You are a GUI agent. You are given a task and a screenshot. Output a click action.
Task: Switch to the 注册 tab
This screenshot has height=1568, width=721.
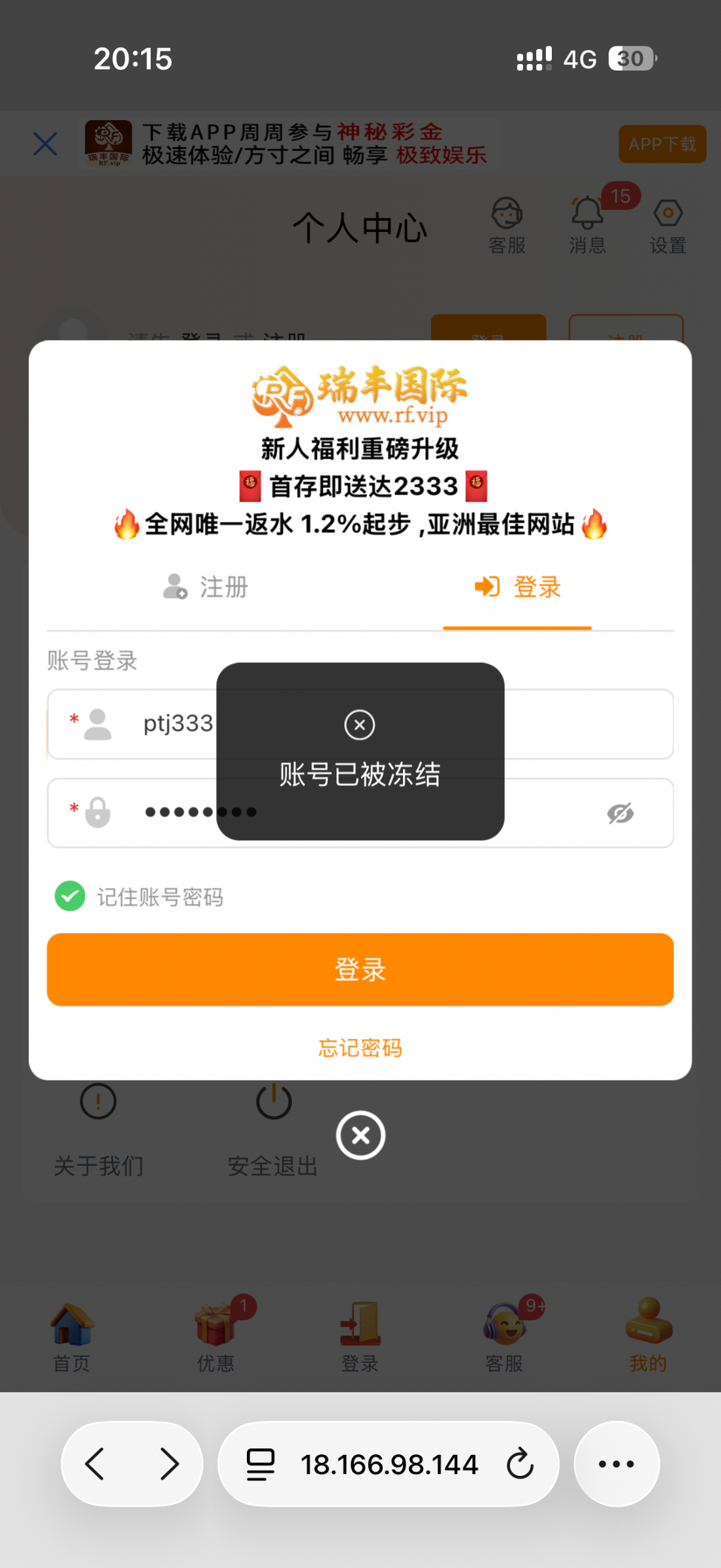coord(206,587)
